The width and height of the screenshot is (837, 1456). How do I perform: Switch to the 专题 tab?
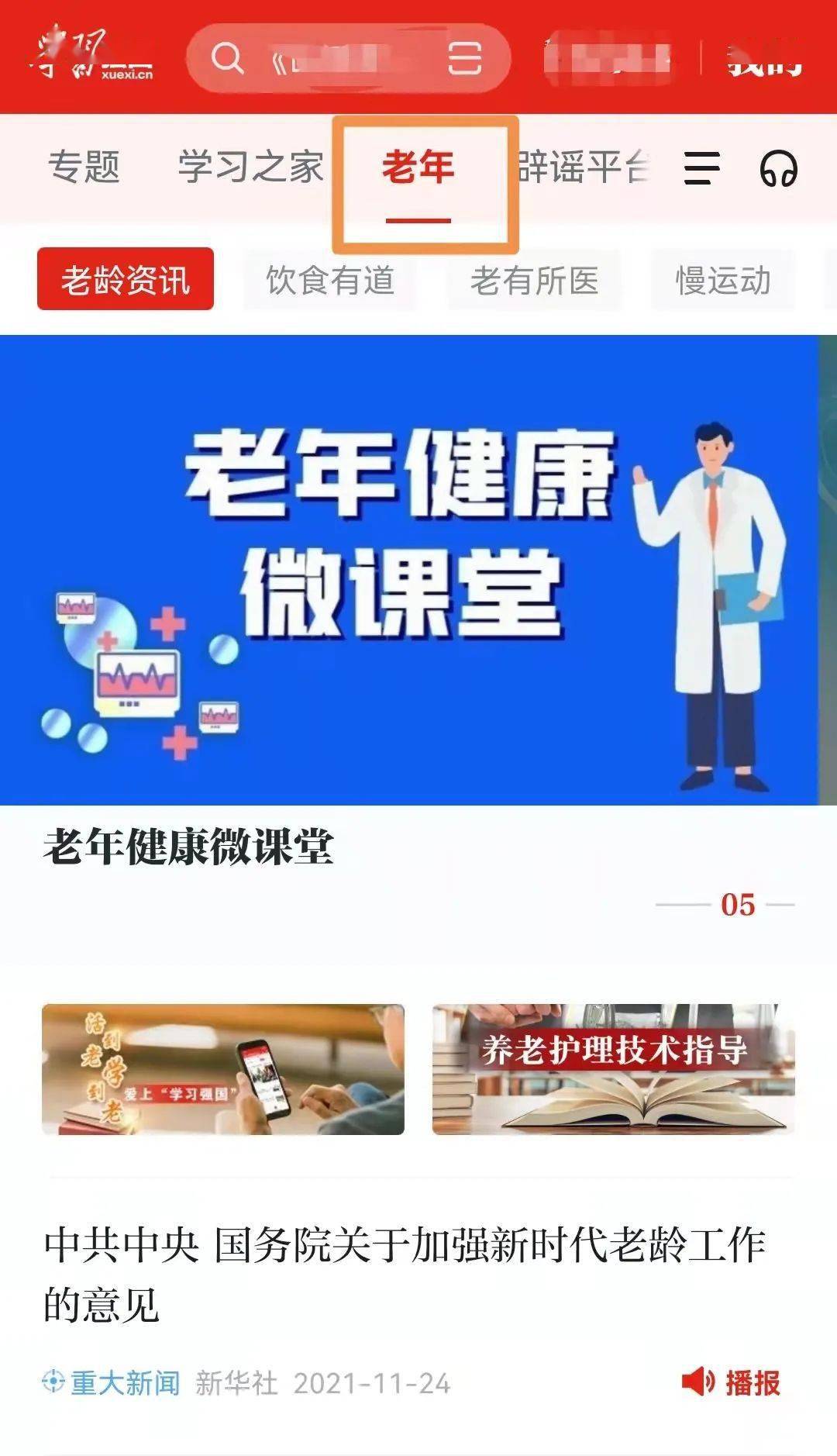84,167
